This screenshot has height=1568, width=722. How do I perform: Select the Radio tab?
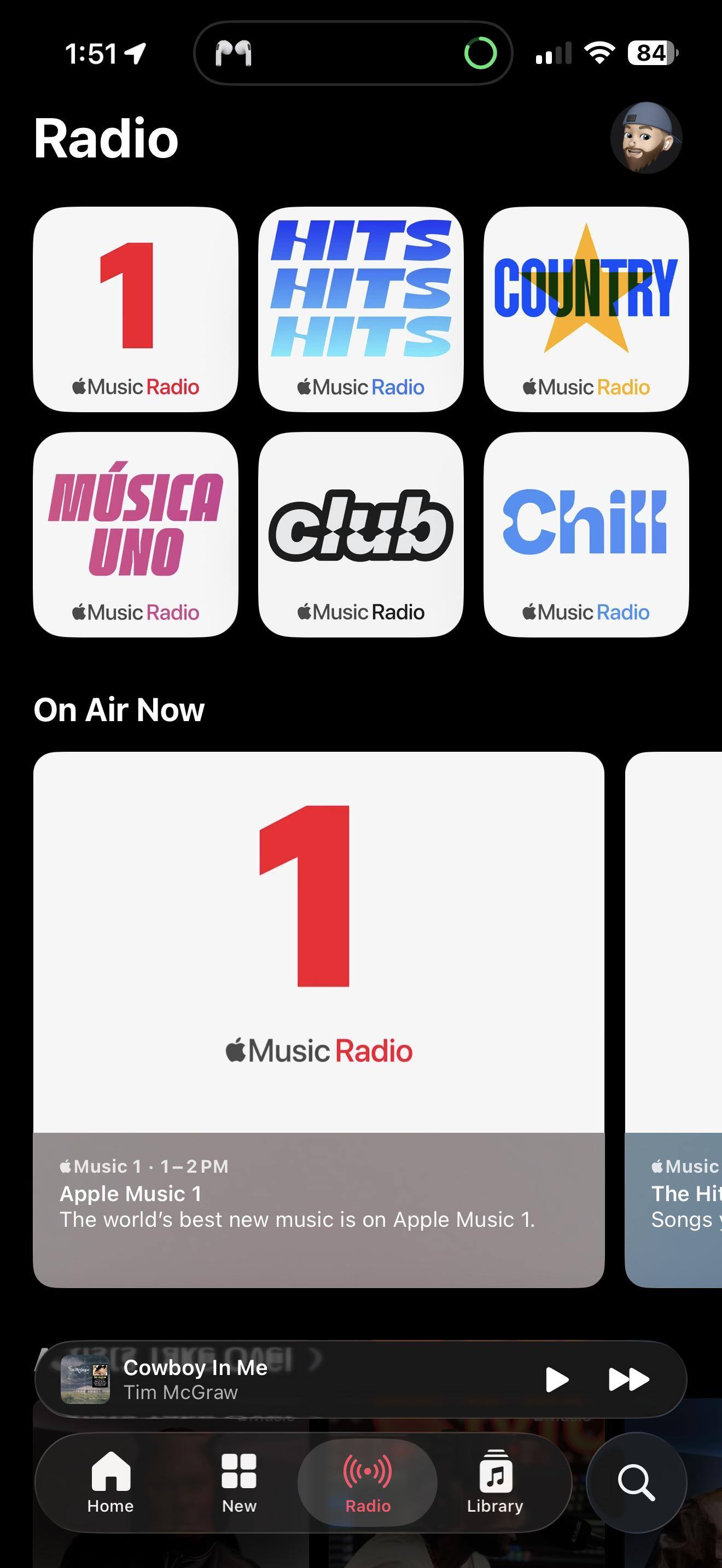coord(367,1483)
